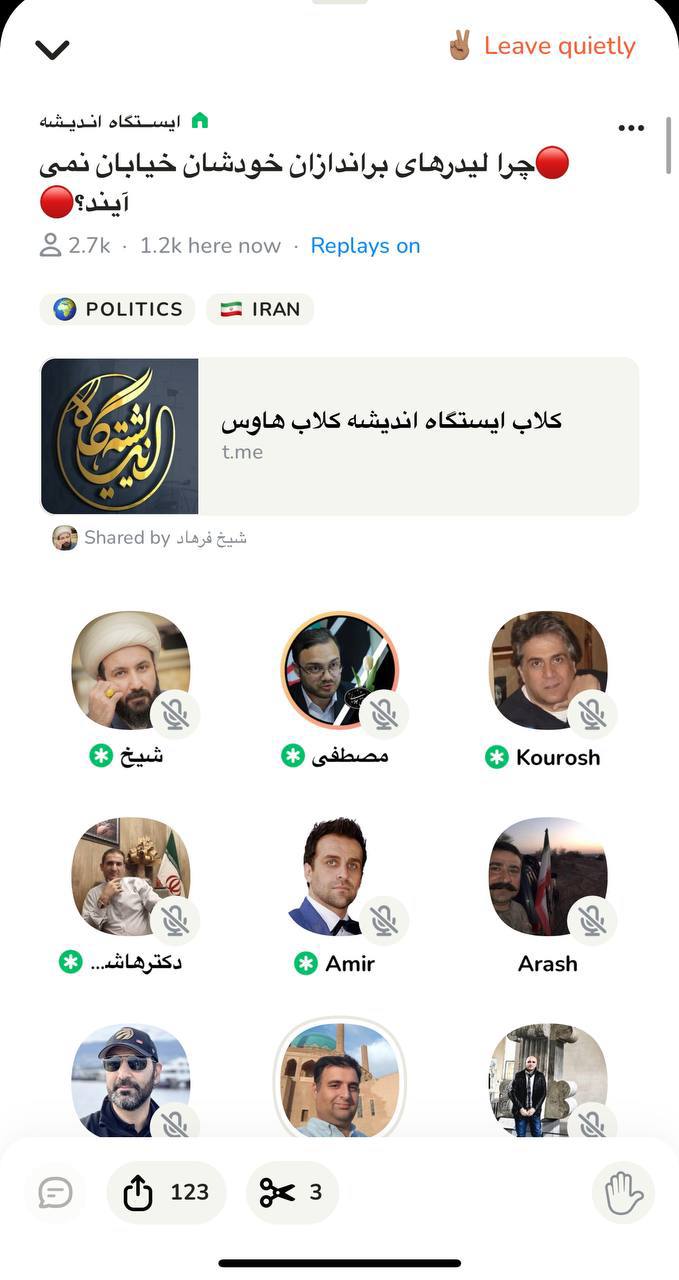This screenshot has width=679, height=1280.
Task: Raise your hand to speak
Action: point(624,1192)
